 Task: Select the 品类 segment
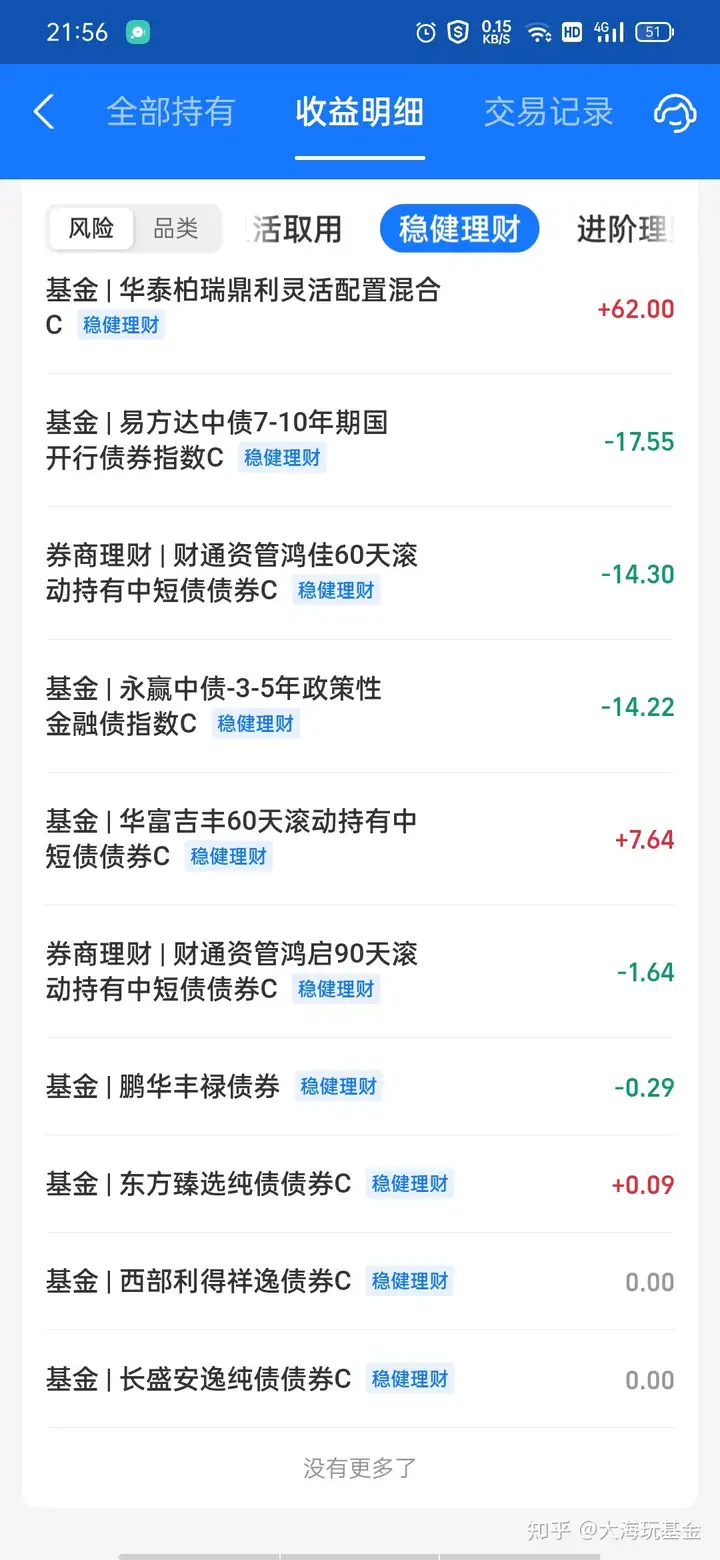176,228
